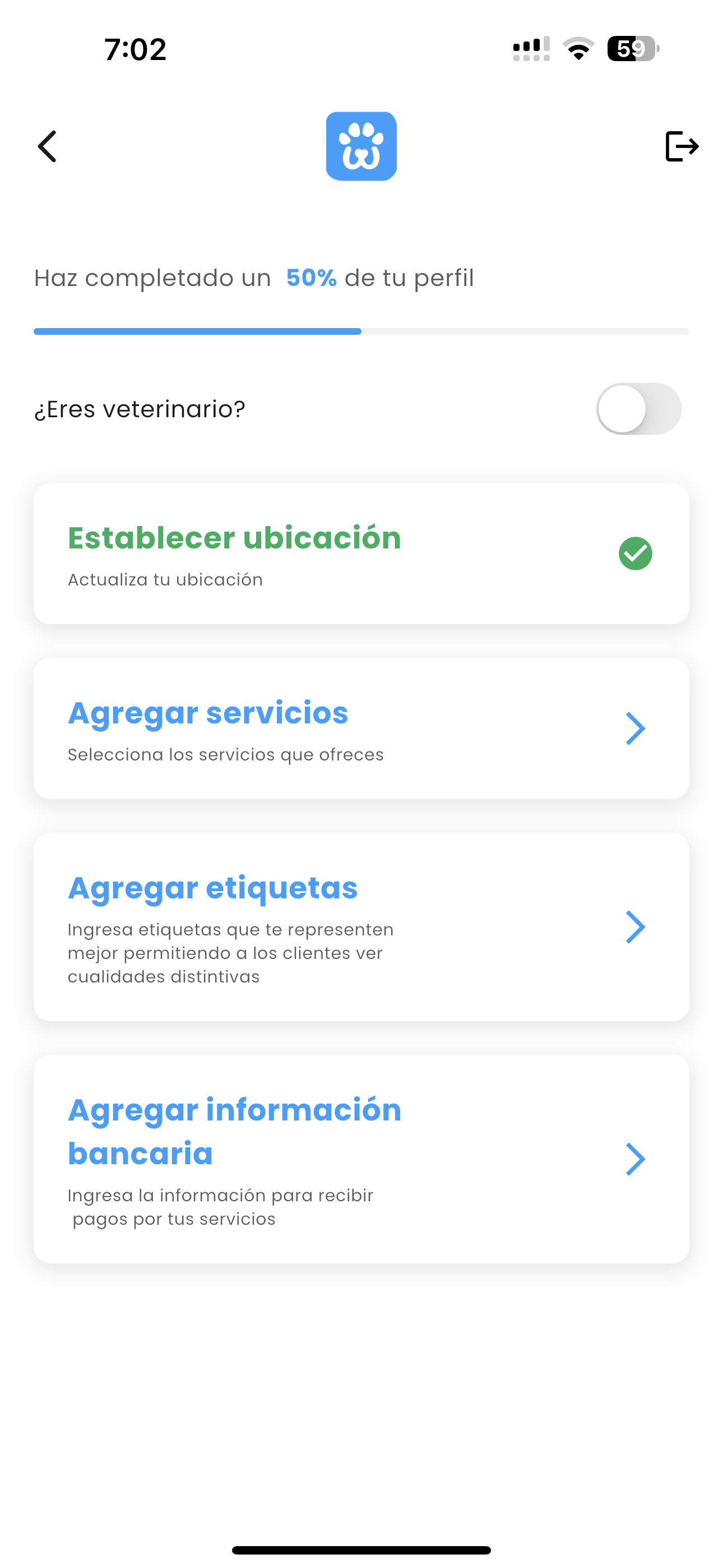
Task: Tap the clock showing 7:02
Action: pos(135,50)
